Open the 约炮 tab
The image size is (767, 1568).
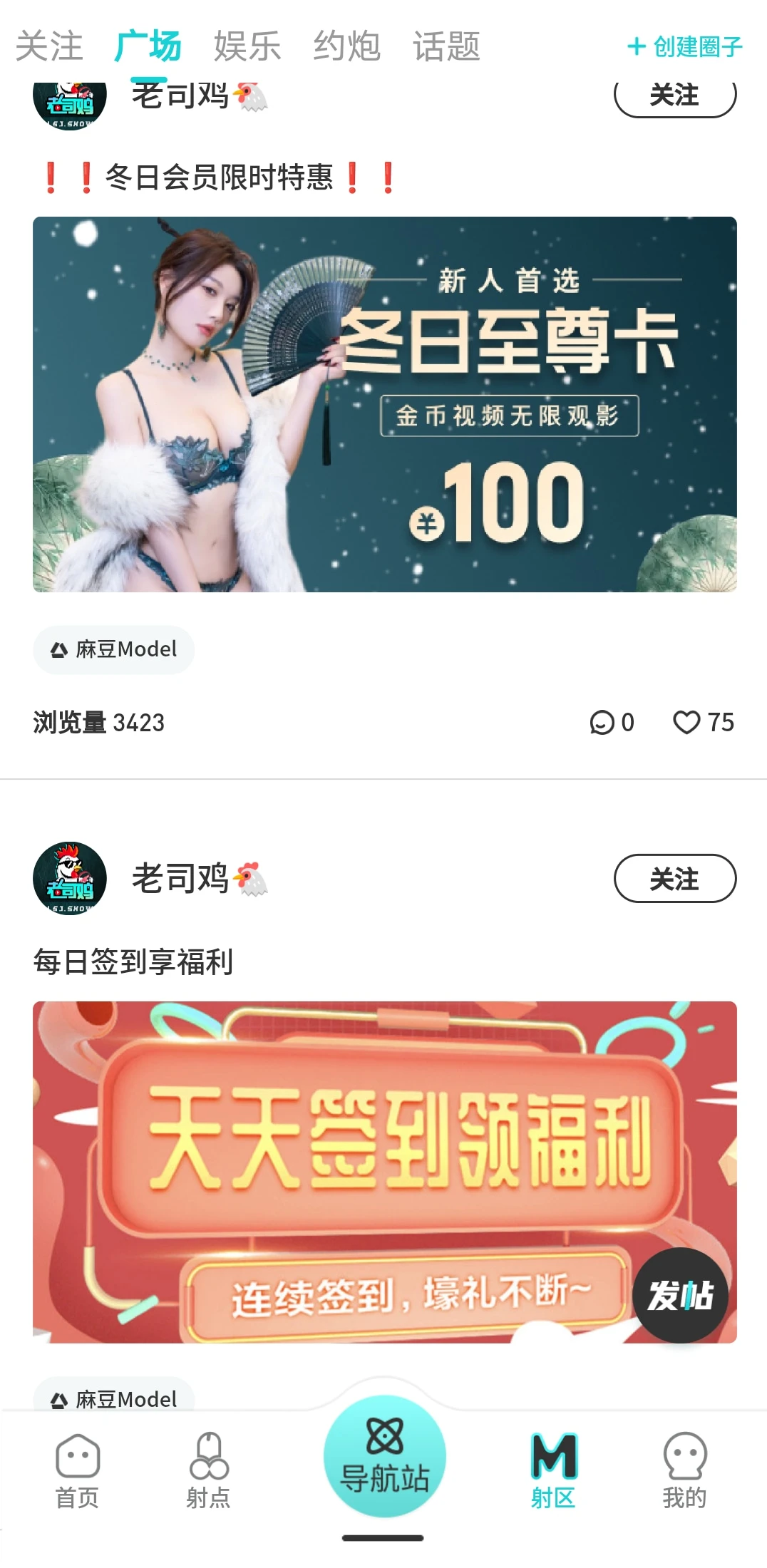(347, 47)
